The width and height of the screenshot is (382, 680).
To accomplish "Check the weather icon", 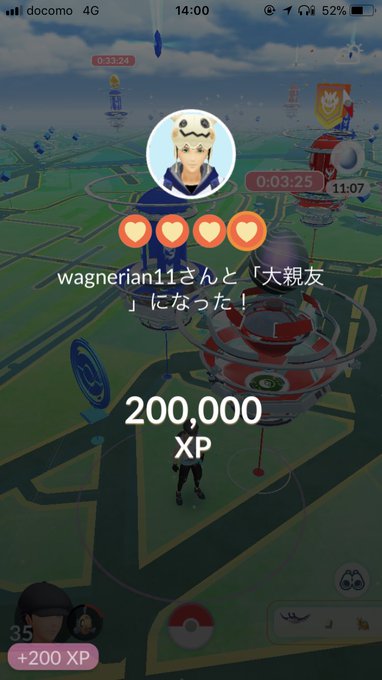I will [x=350, y=54].
